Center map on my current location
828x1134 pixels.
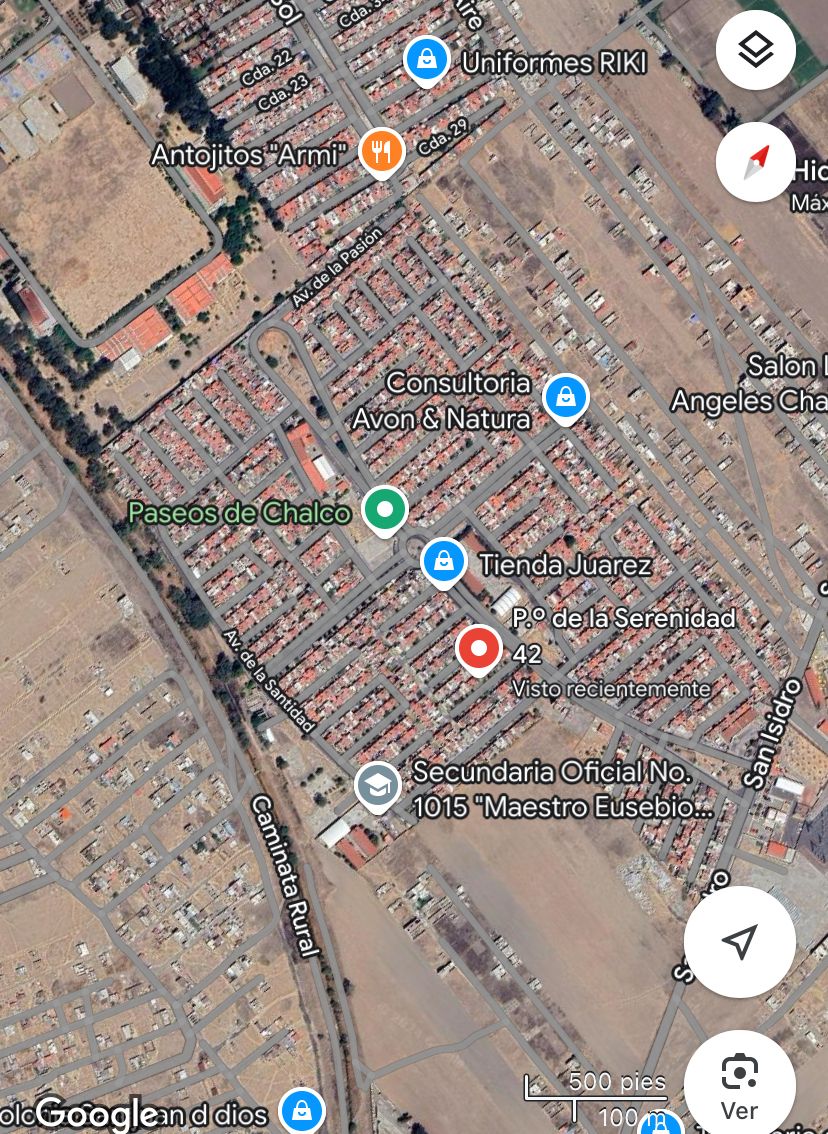point(739,941)
